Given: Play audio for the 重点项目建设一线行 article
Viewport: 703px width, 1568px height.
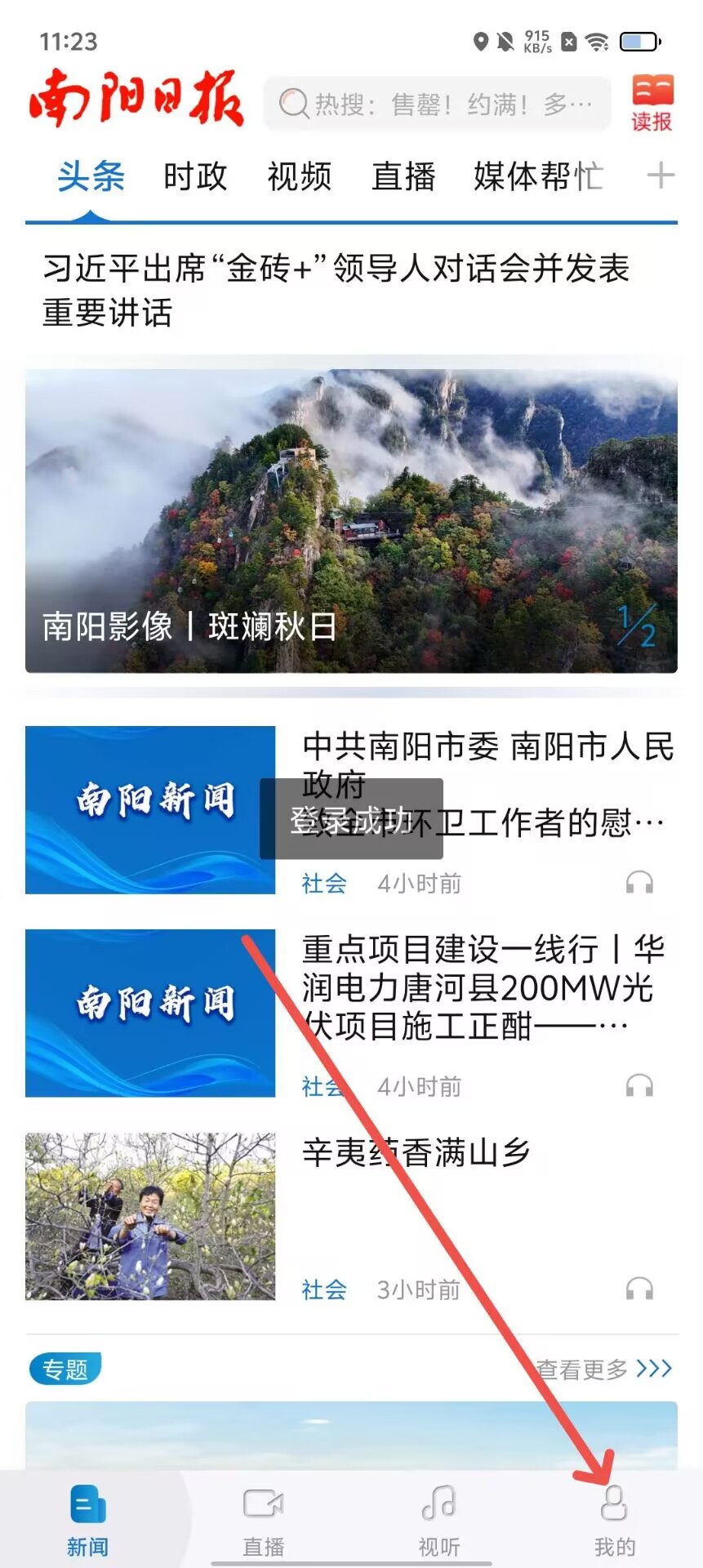Looking at the screenshot, I should coord(639,1086).
